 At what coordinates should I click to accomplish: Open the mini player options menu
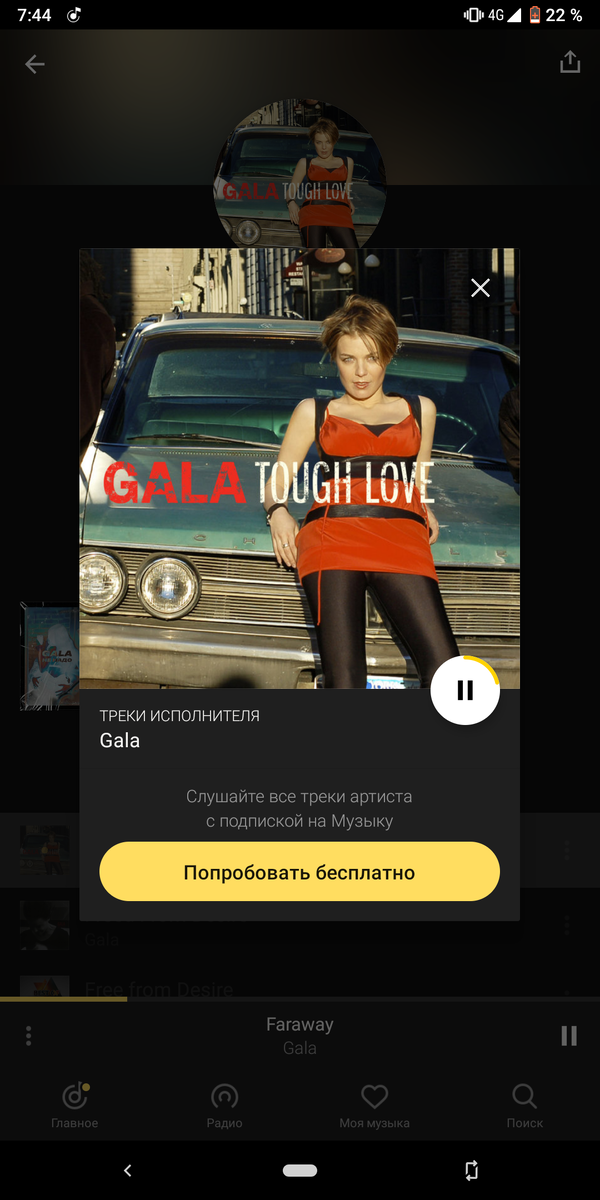pos(29,1036)
